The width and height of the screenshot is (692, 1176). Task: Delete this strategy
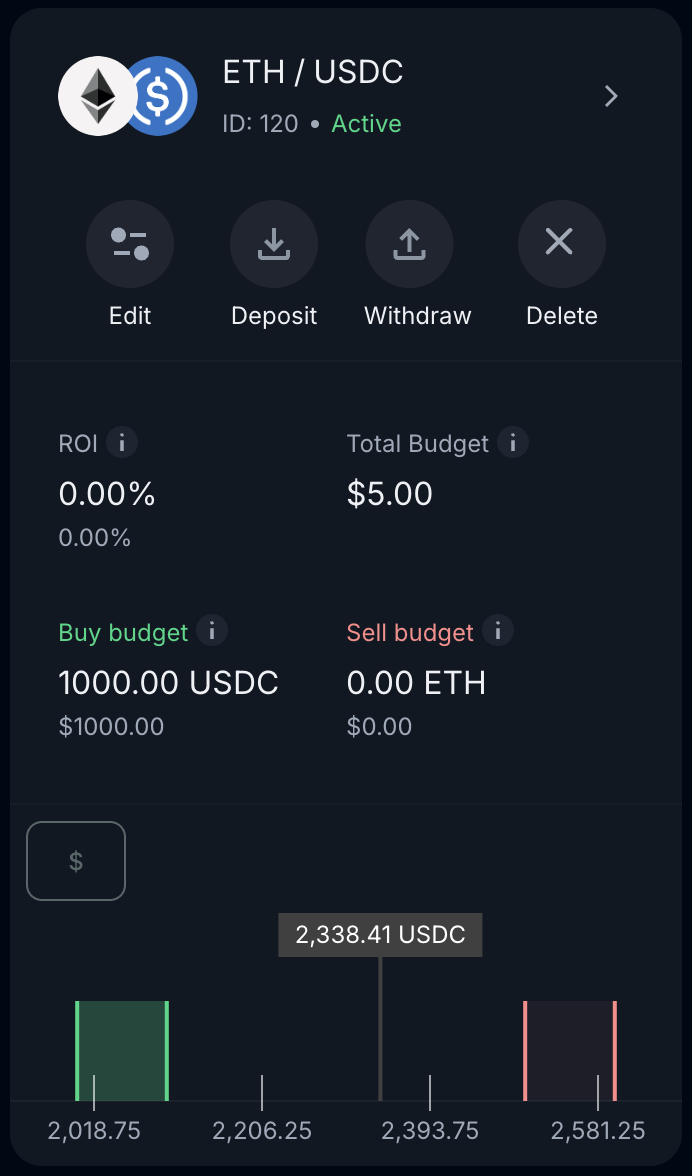(x=561, y=245)
